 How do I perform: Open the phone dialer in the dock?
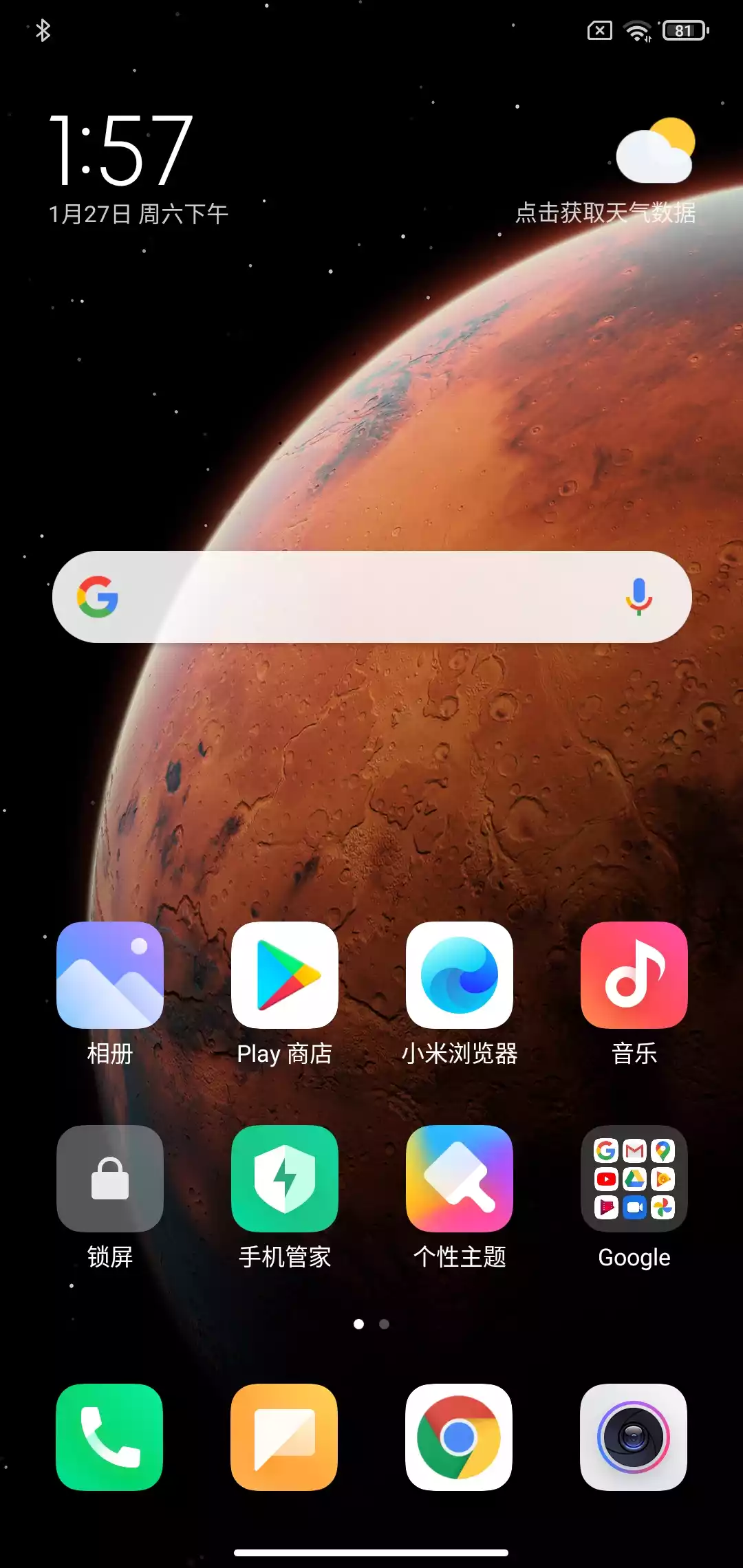[109, 1437]
